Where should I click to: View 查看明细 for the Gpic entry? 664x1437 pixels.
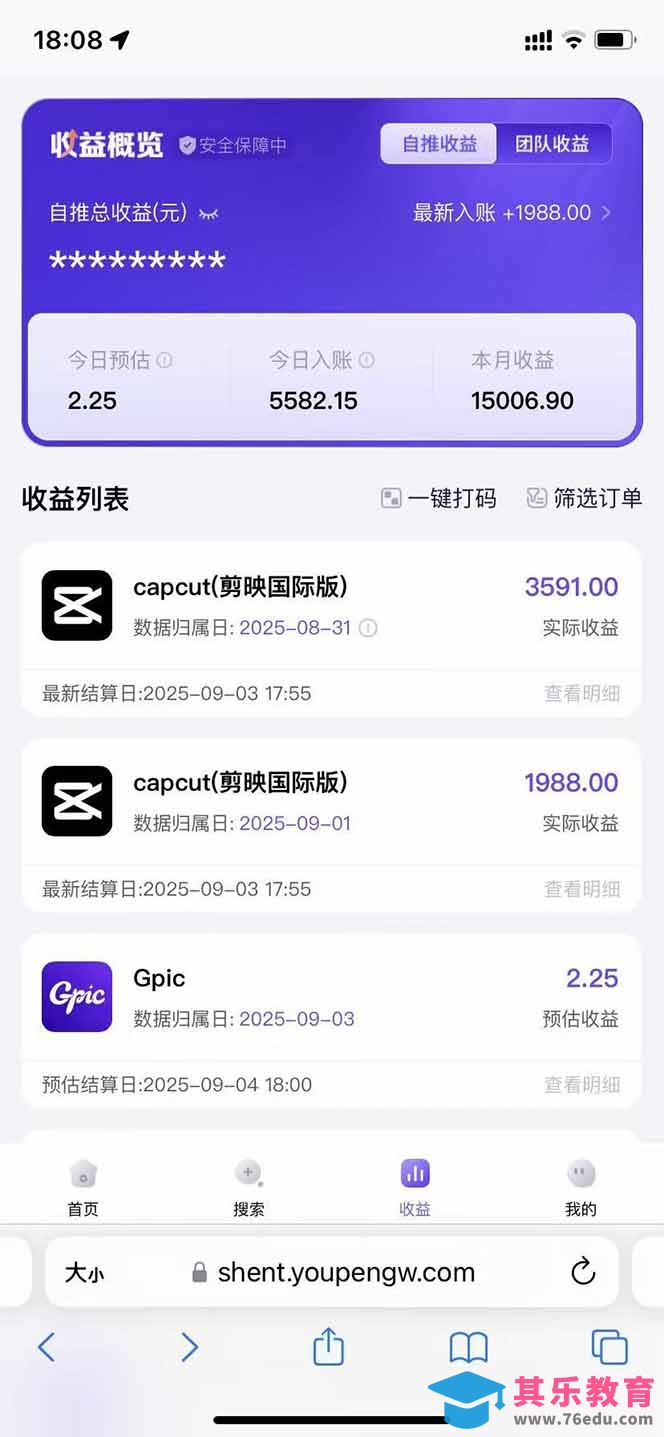click(582, 1084)
